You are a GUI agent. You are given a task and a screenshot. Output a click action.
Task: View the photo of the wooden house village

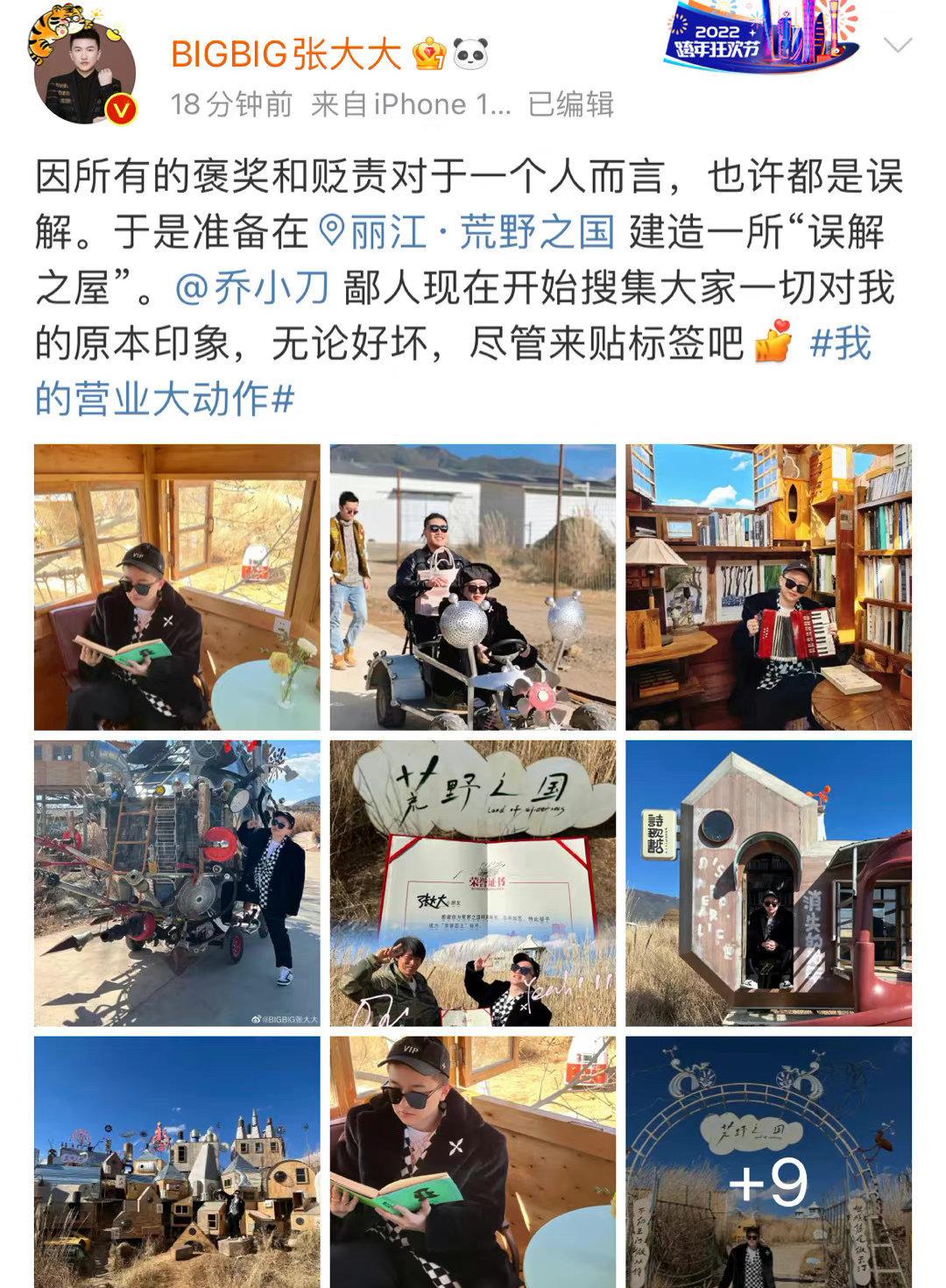[177, 1161]
